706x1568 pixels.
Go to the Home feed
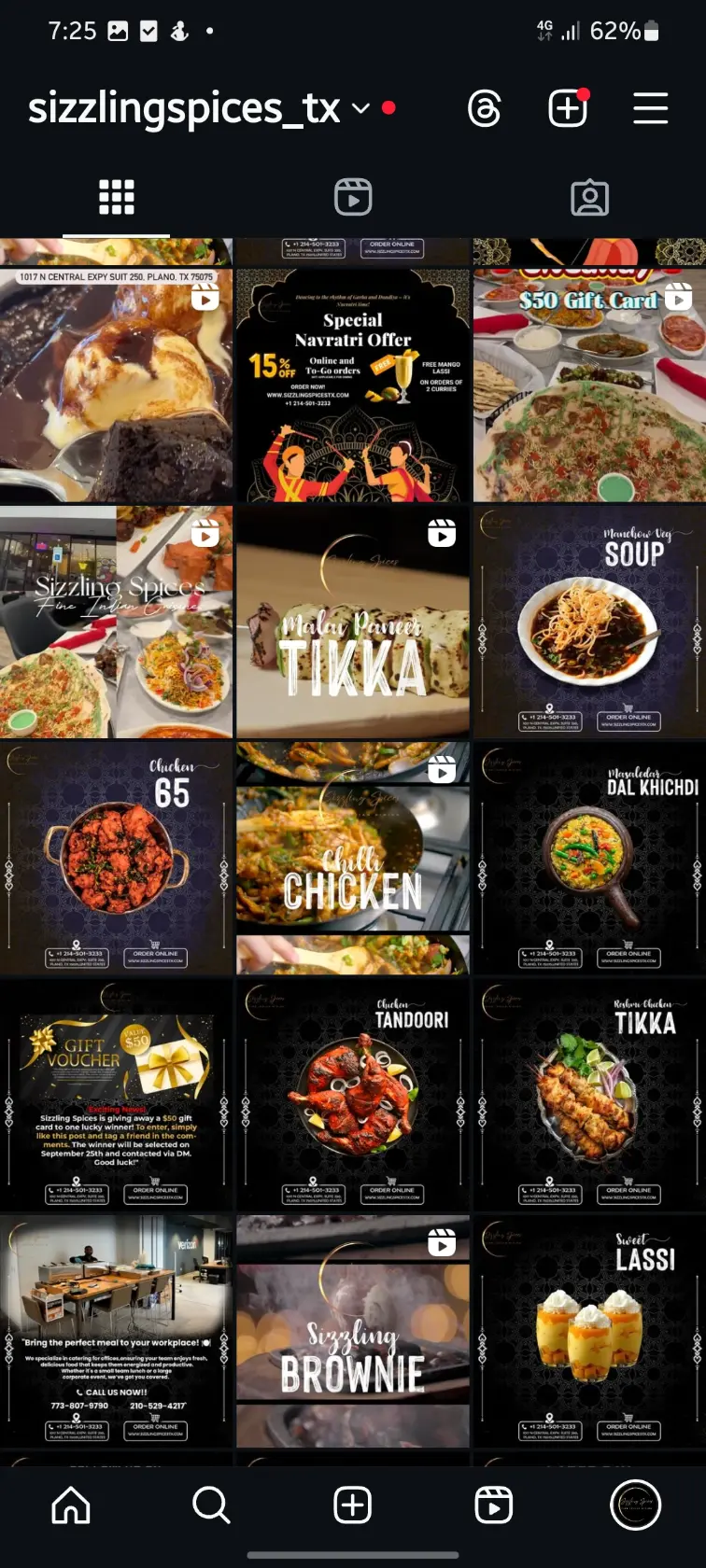coord(71,1505)
